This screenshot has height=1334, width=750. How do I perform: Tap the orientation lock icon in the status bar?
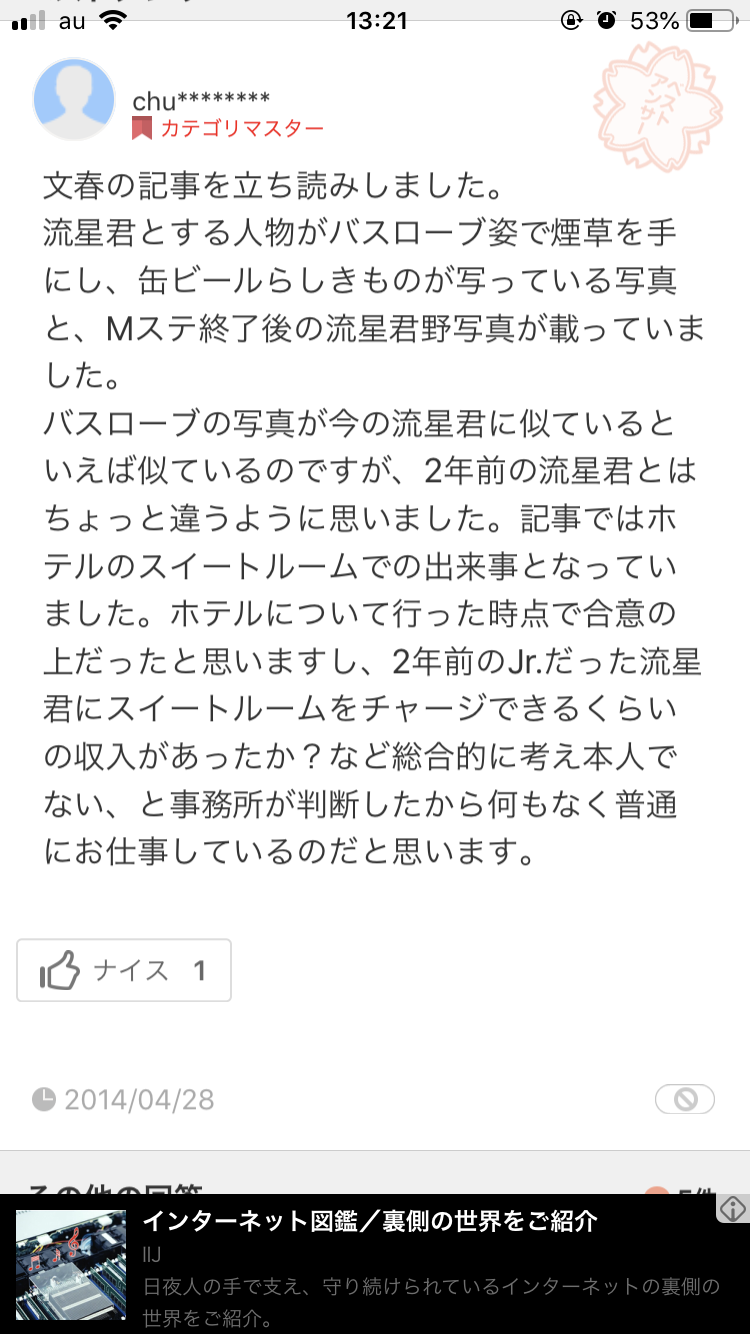point(571,18)
